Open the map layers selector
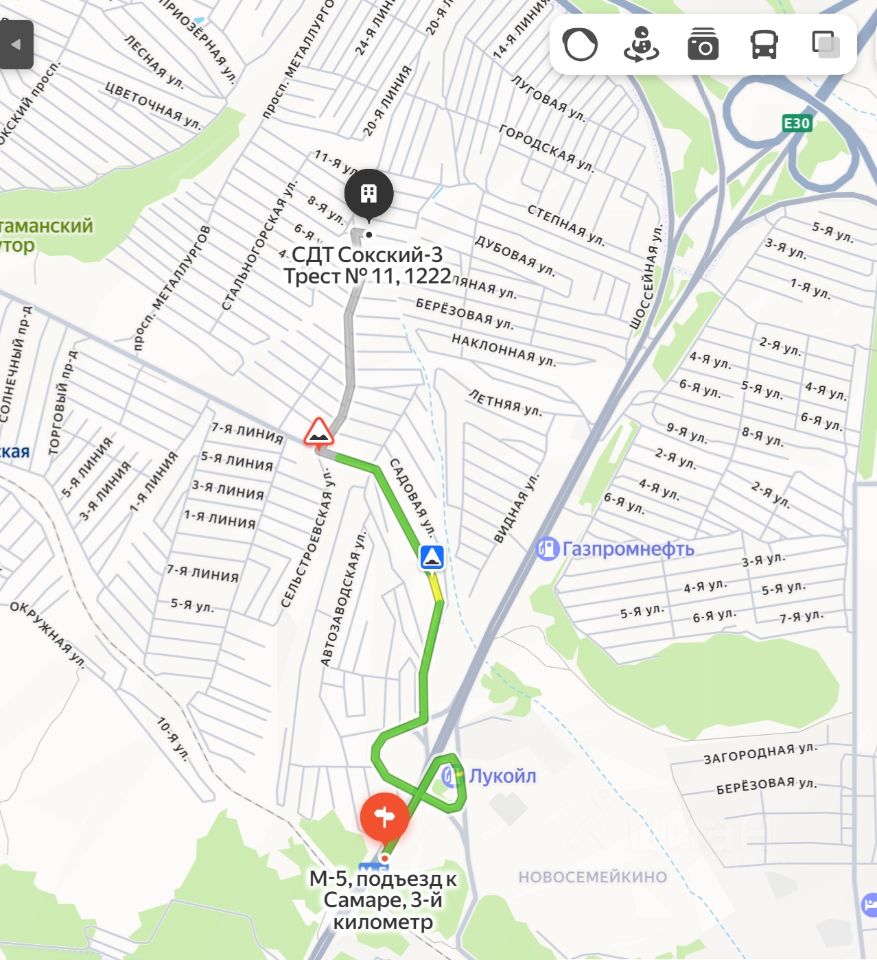This screenshot has width=877, height=960. pyautogui.click(x=825, y=45)
